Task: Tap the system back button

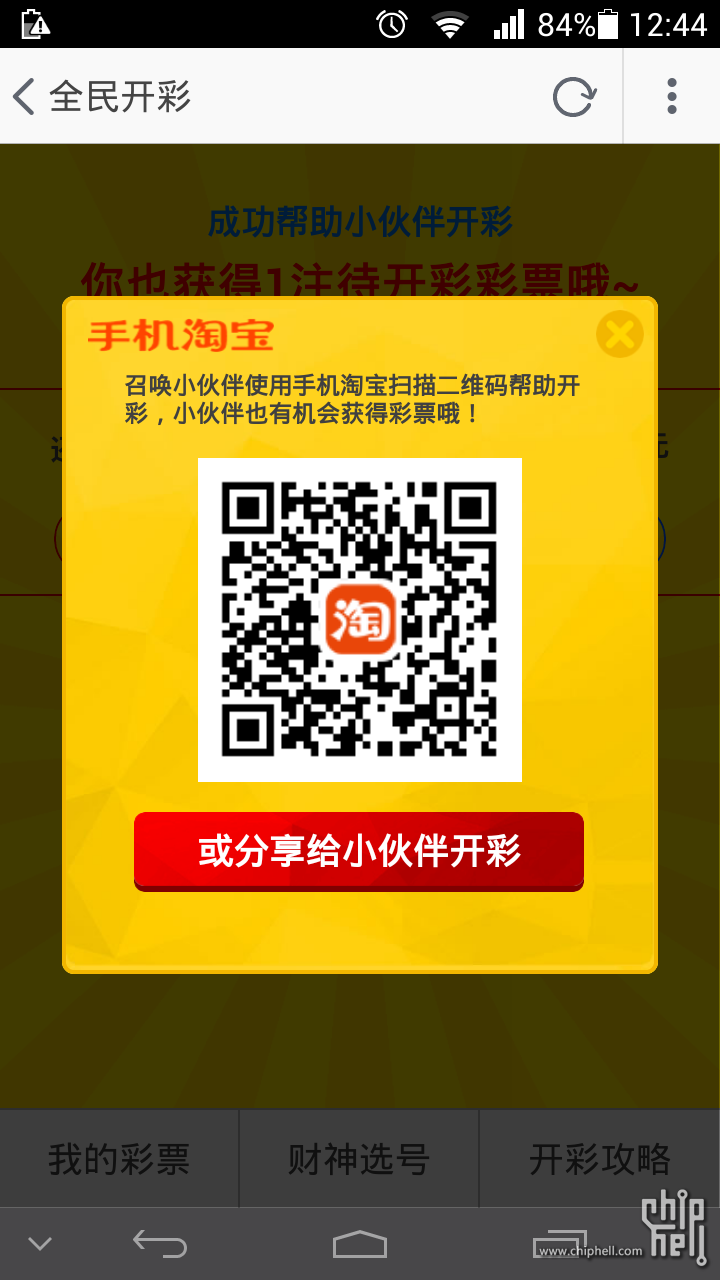Action: (x=160, y=1244)
